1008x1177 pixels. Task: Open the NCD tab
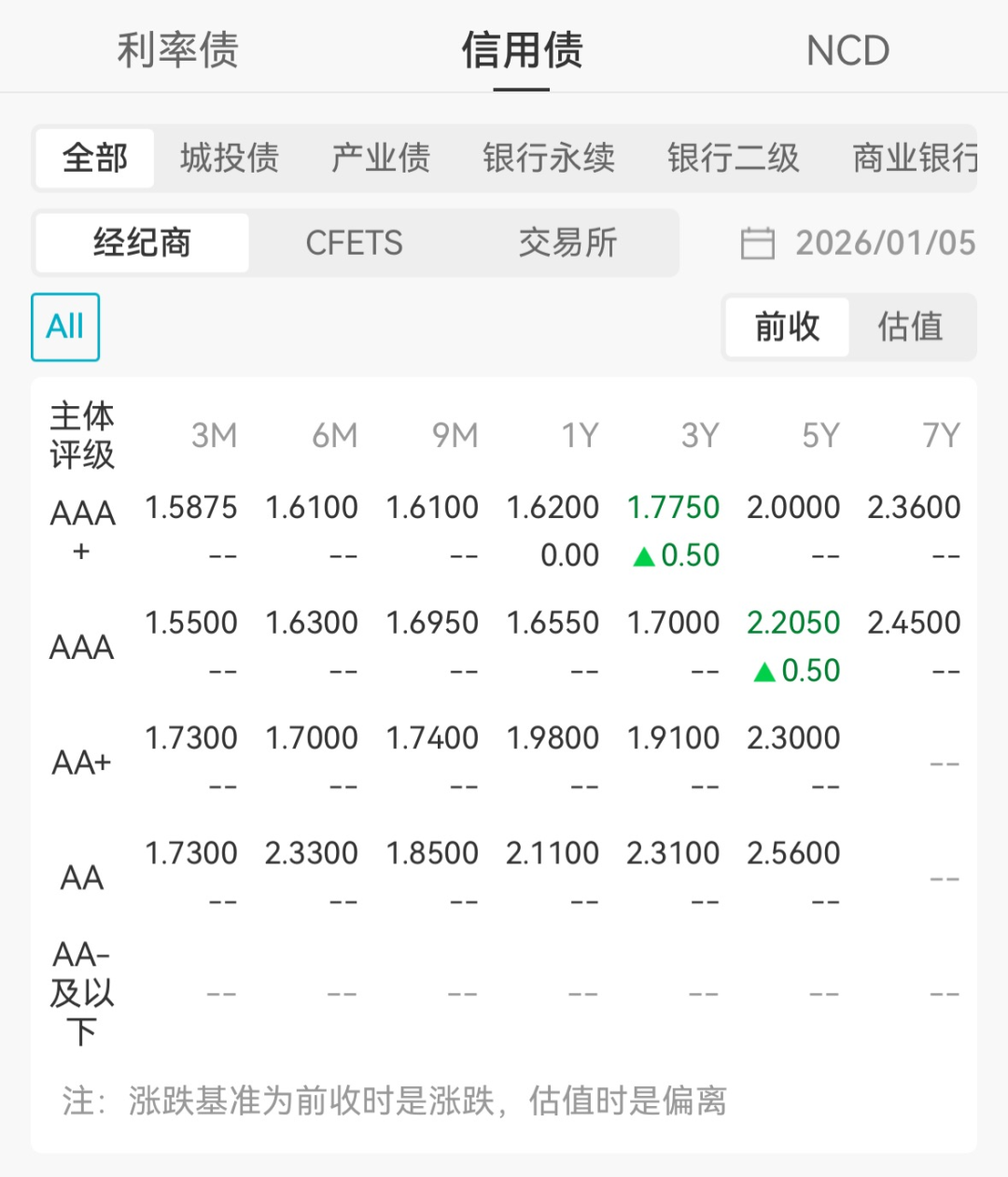(x=846, y=51)
